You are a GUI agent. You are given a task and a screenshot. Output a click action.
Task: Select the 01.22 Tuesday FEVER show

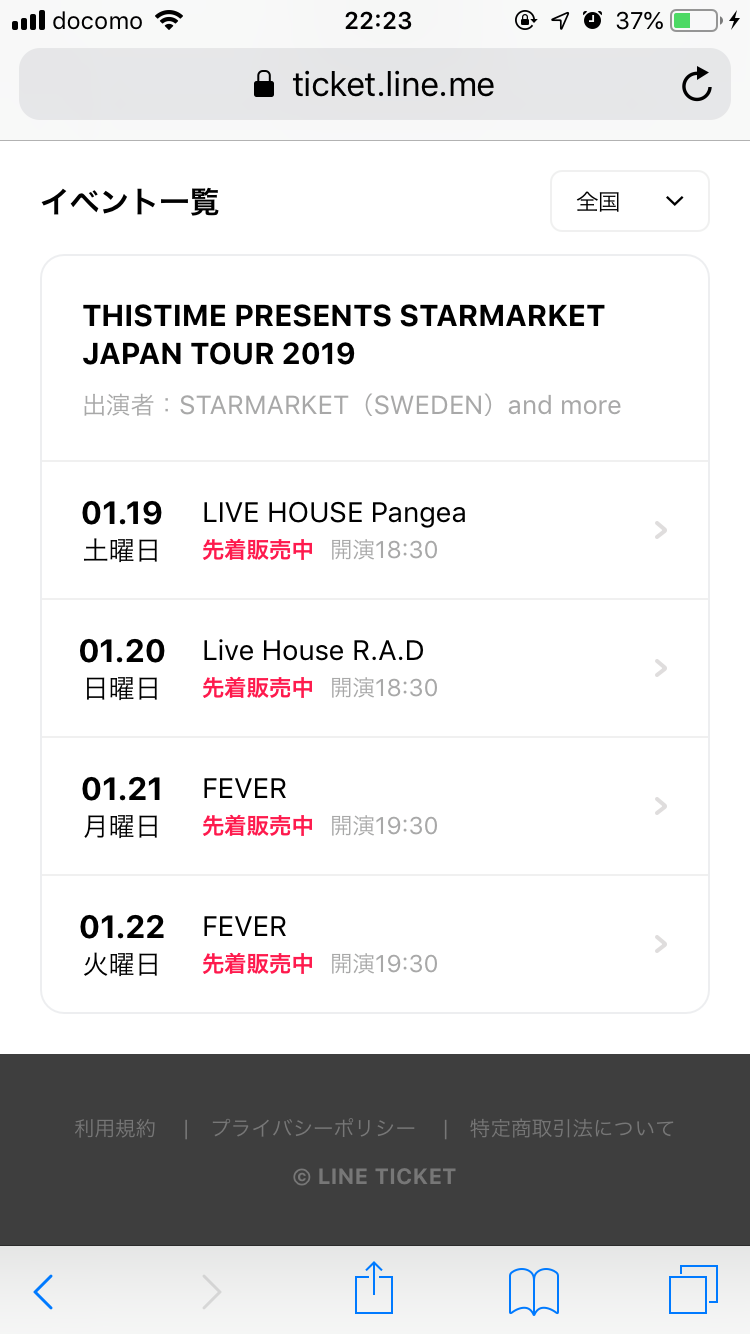coord(375,944)
